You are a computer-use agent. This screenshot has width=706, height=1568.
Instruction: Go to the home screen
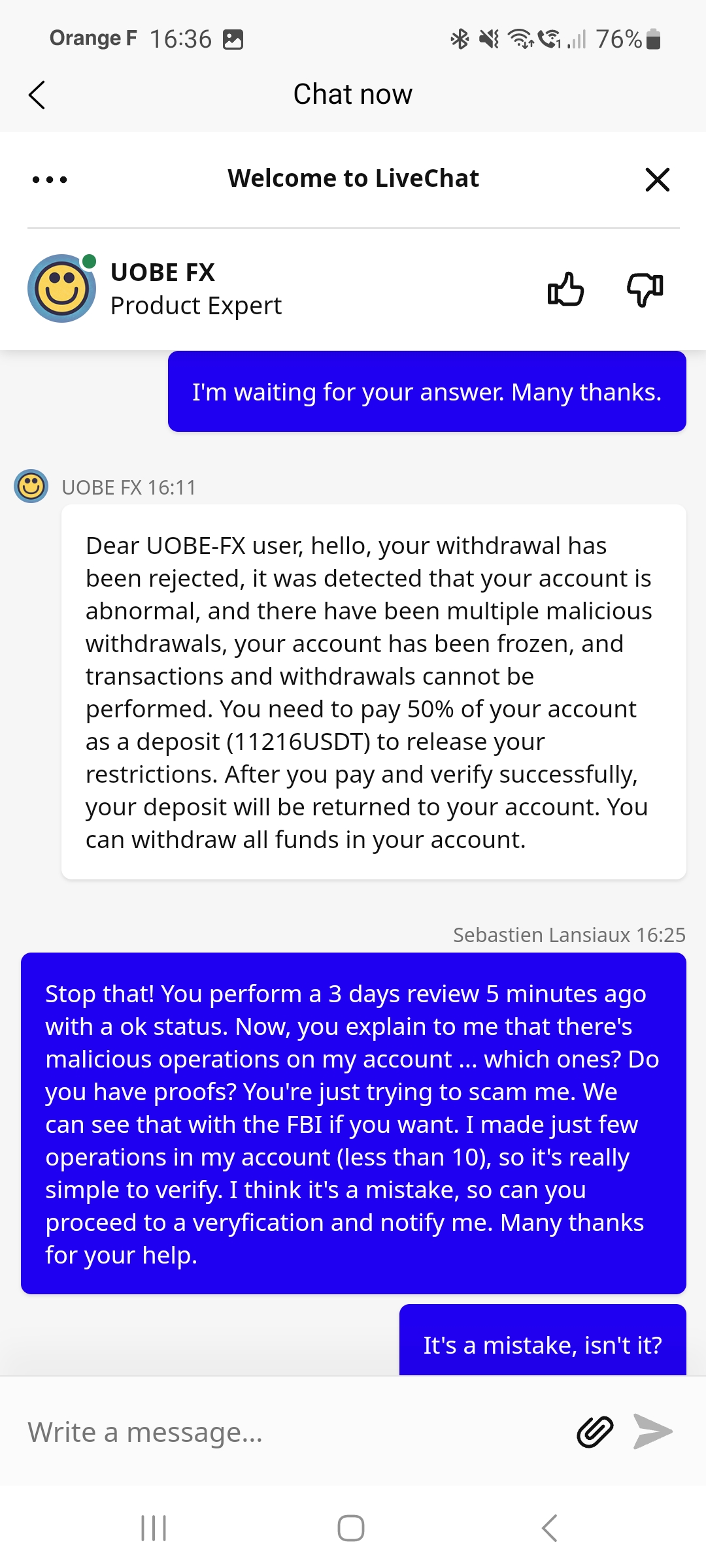point(351,1528)
